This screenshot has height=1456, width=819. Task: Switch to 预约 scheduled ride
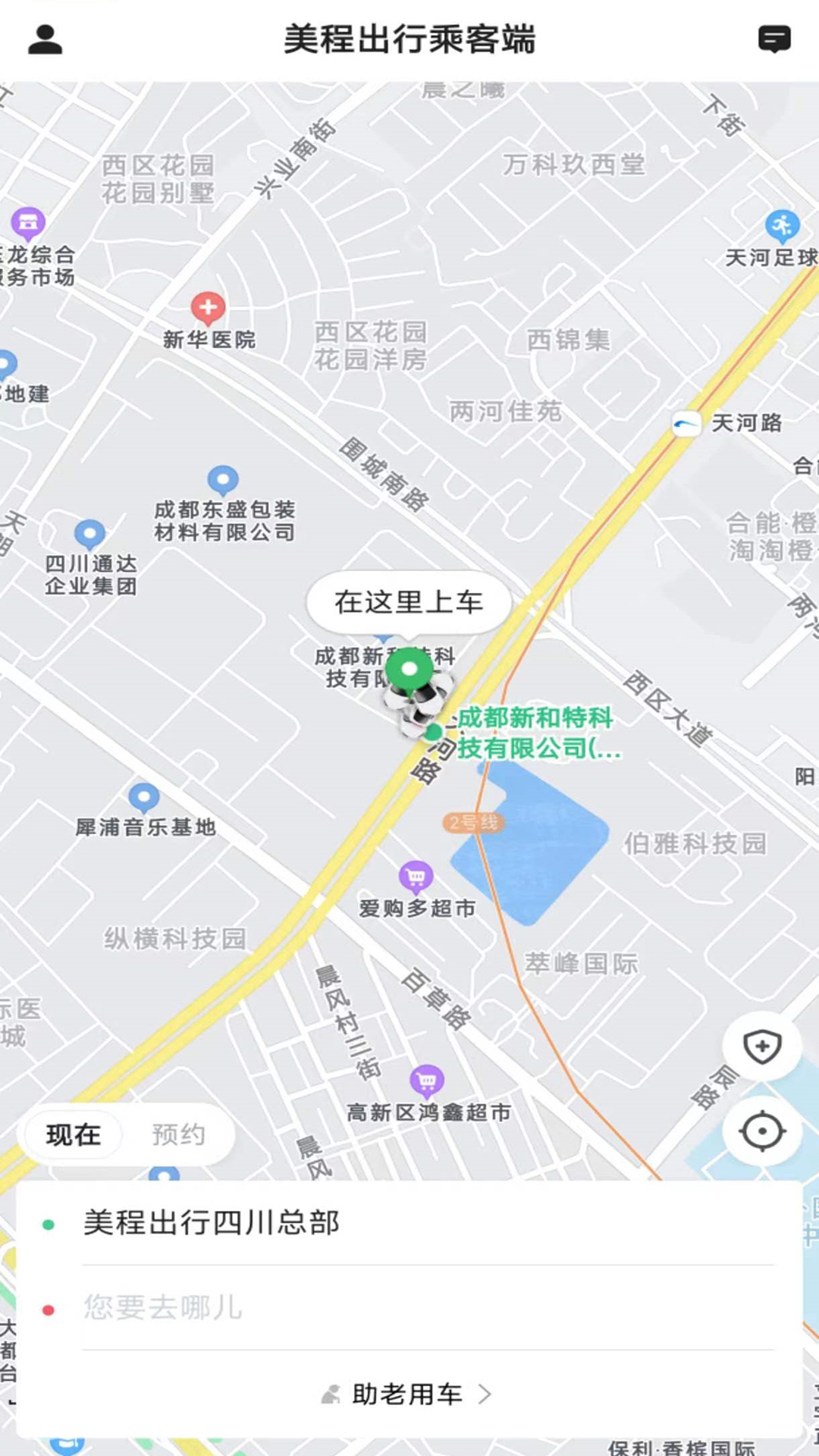click(x=178, y=1134)
